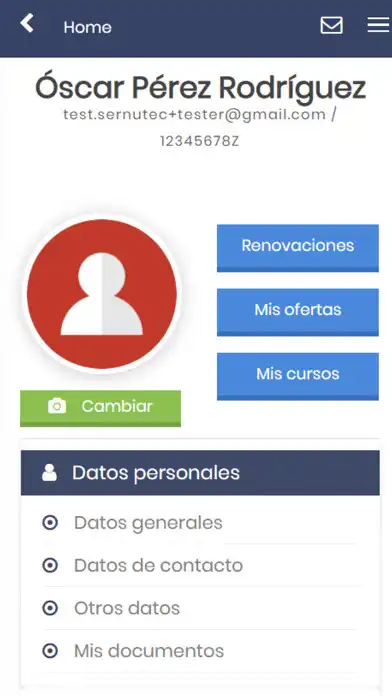Go back using the header arrow
Image resolution: width=392 pixels, height=696 pixels.
click(x=27, y=23)
